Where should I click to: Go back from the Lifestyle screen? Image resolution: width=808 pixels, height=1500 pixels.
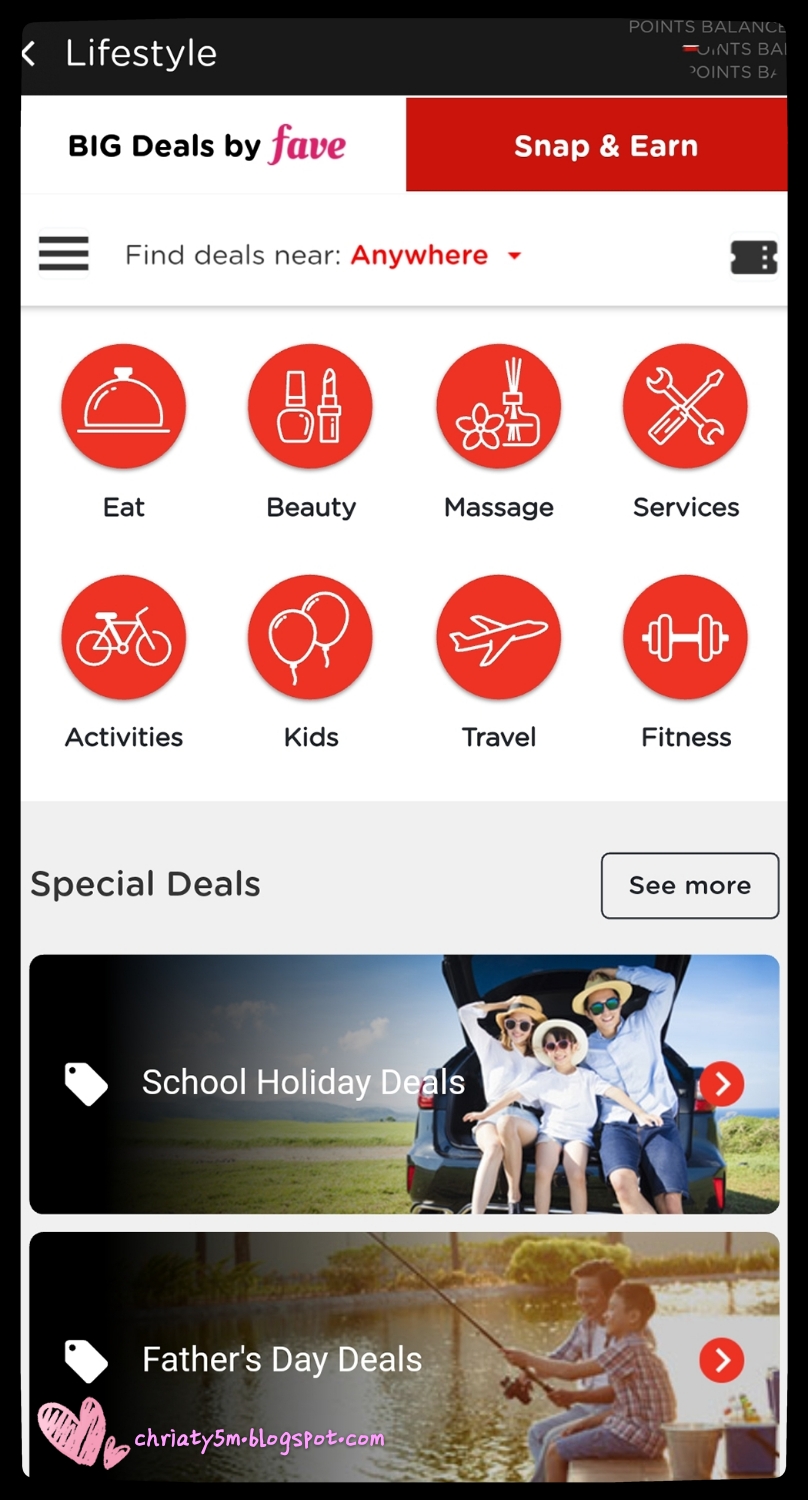pos(30,54)
